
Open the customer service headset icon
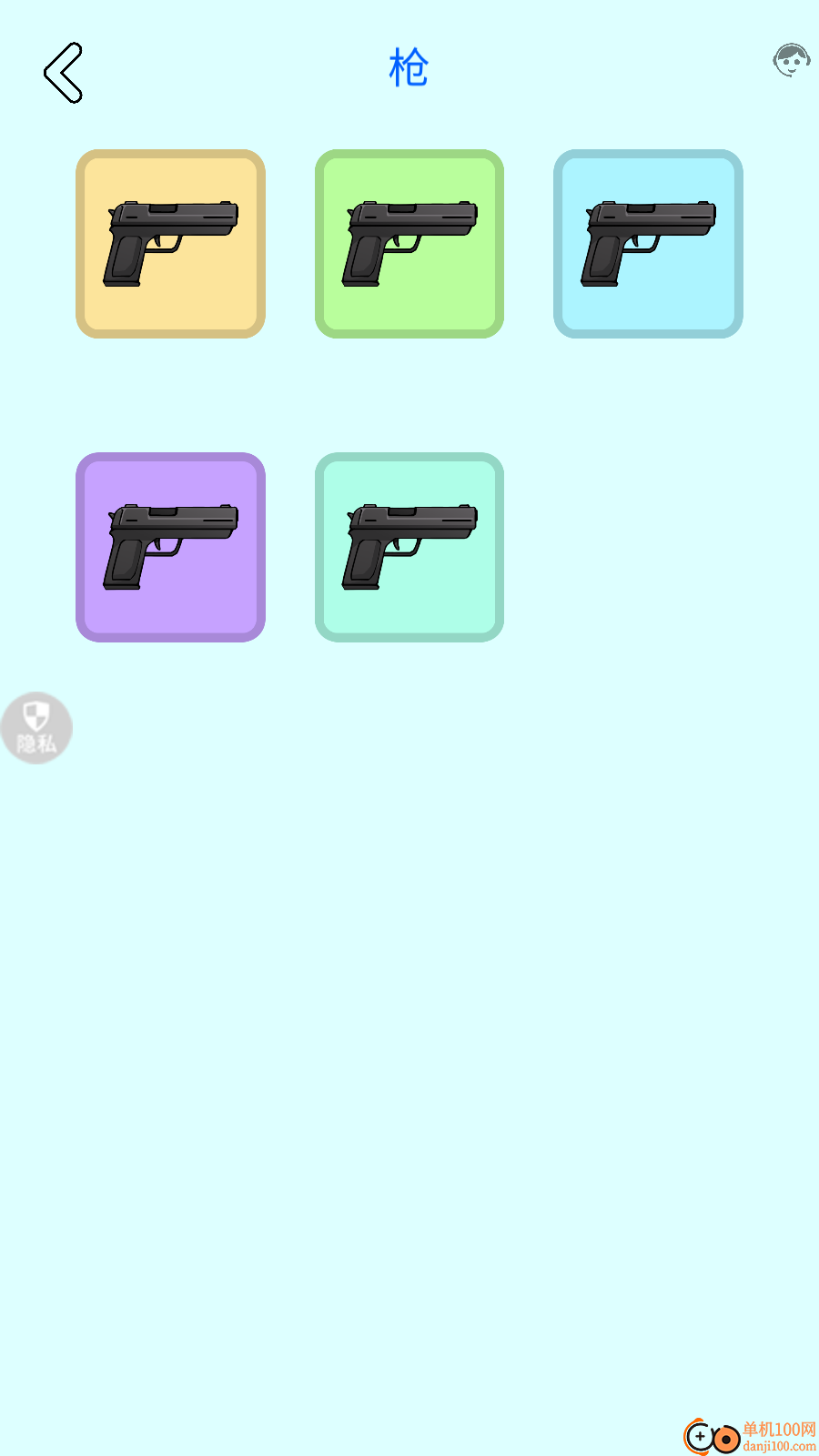click(x=791, y=61)
